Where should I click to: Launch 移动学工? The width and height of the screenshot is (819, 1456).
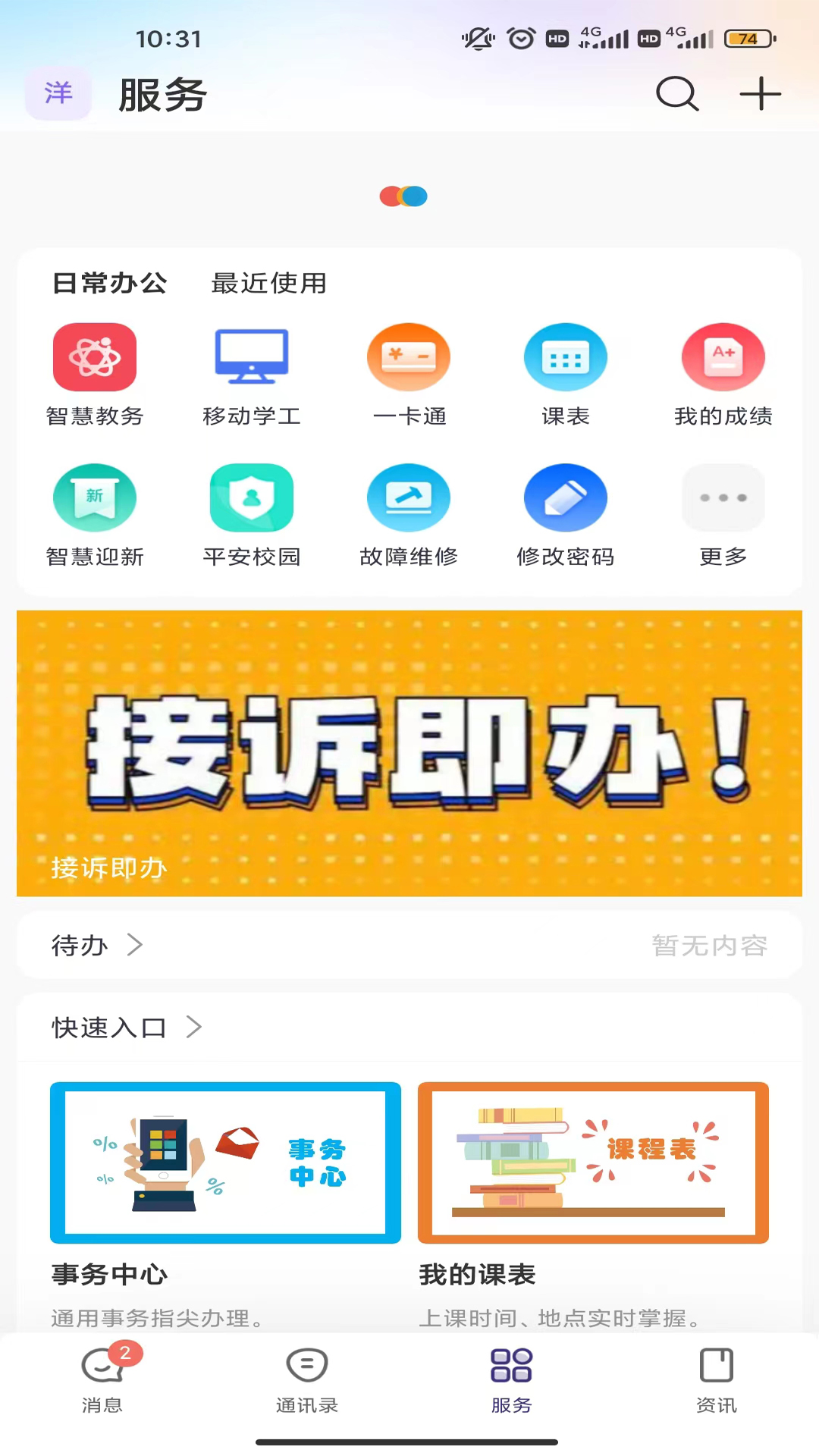252,373
